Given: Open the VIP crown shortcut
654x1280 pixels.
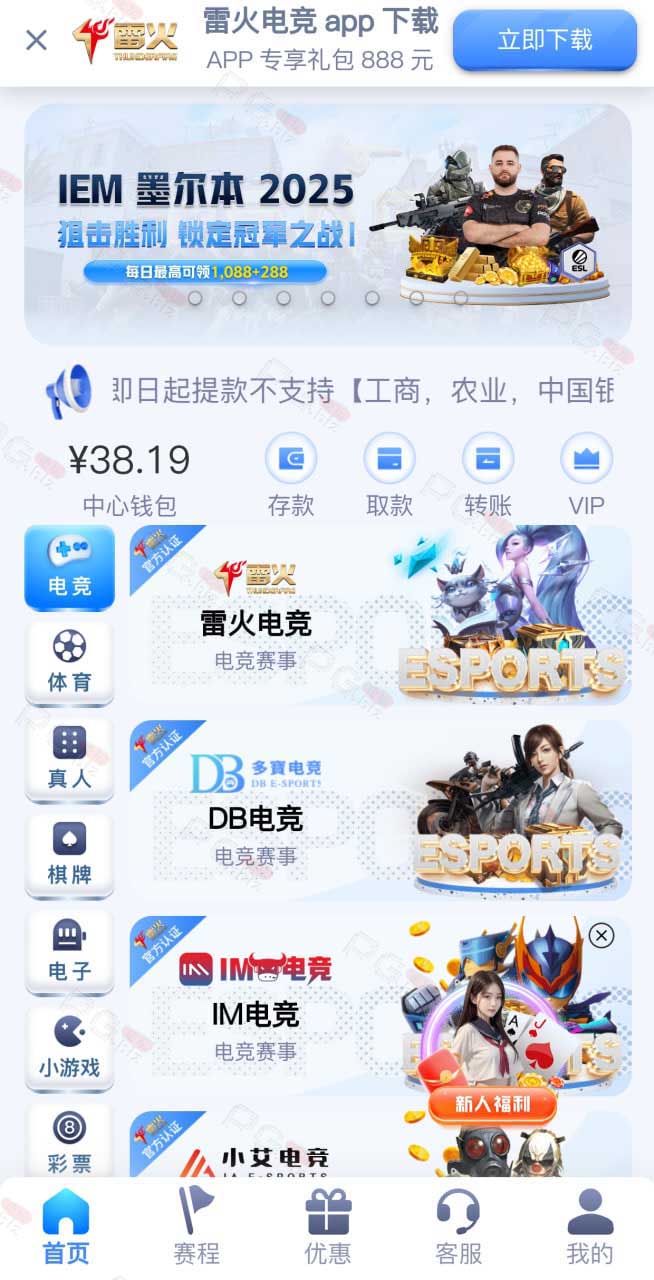Looking at the screenshot, I should point(586,475).
